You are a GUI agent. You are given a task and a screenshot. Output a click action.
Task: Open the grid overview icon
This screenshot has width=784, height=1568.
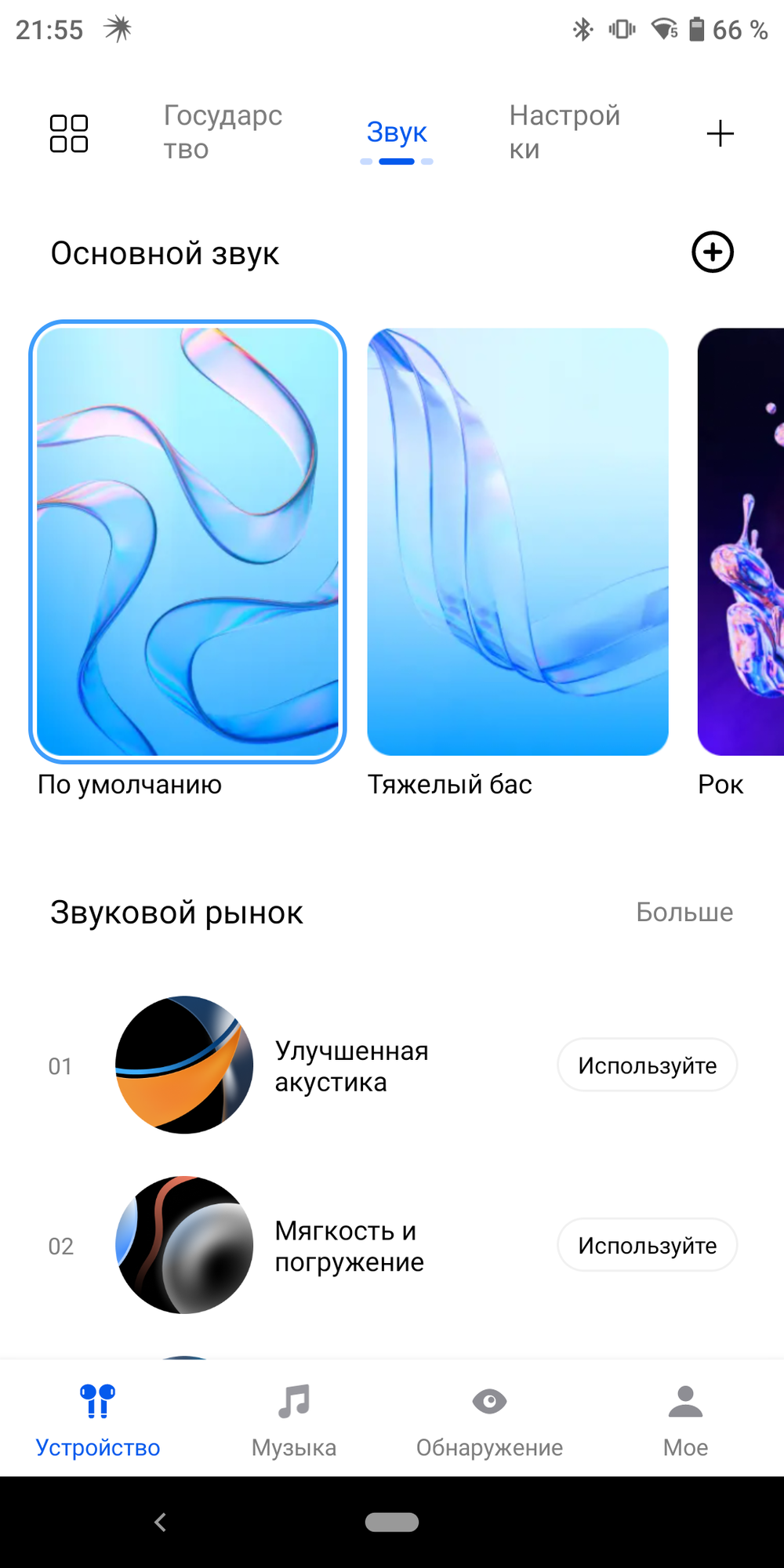click(x=69, y=133)
